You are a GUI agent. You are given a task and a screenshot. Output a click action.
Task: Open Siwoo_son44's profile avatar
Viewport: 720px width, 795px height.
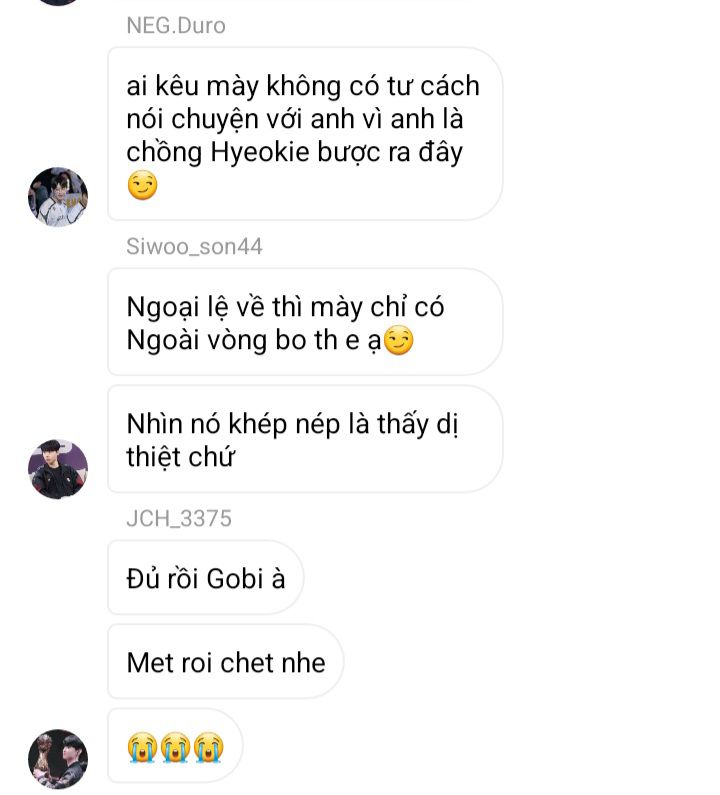click(58, 468)
